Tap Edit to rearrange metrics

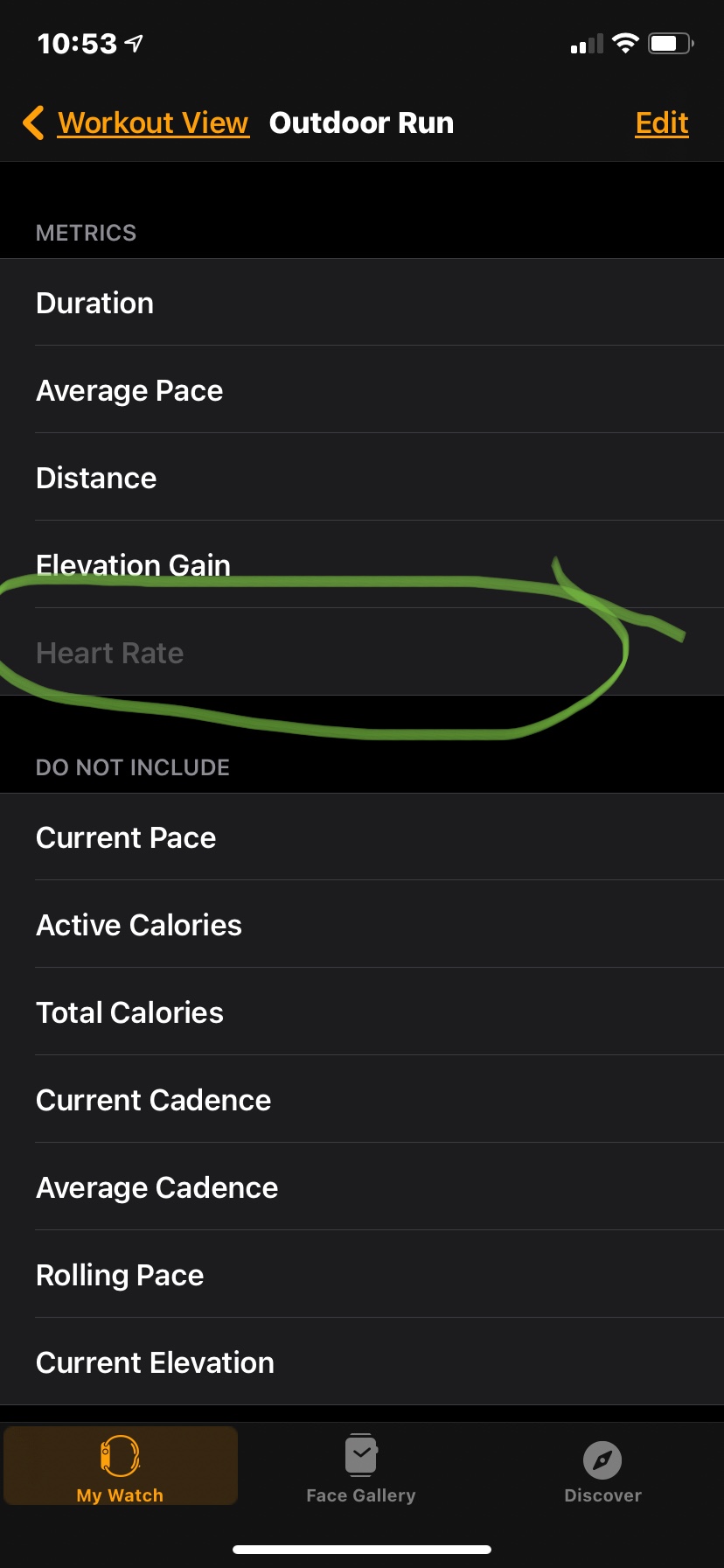662,123
